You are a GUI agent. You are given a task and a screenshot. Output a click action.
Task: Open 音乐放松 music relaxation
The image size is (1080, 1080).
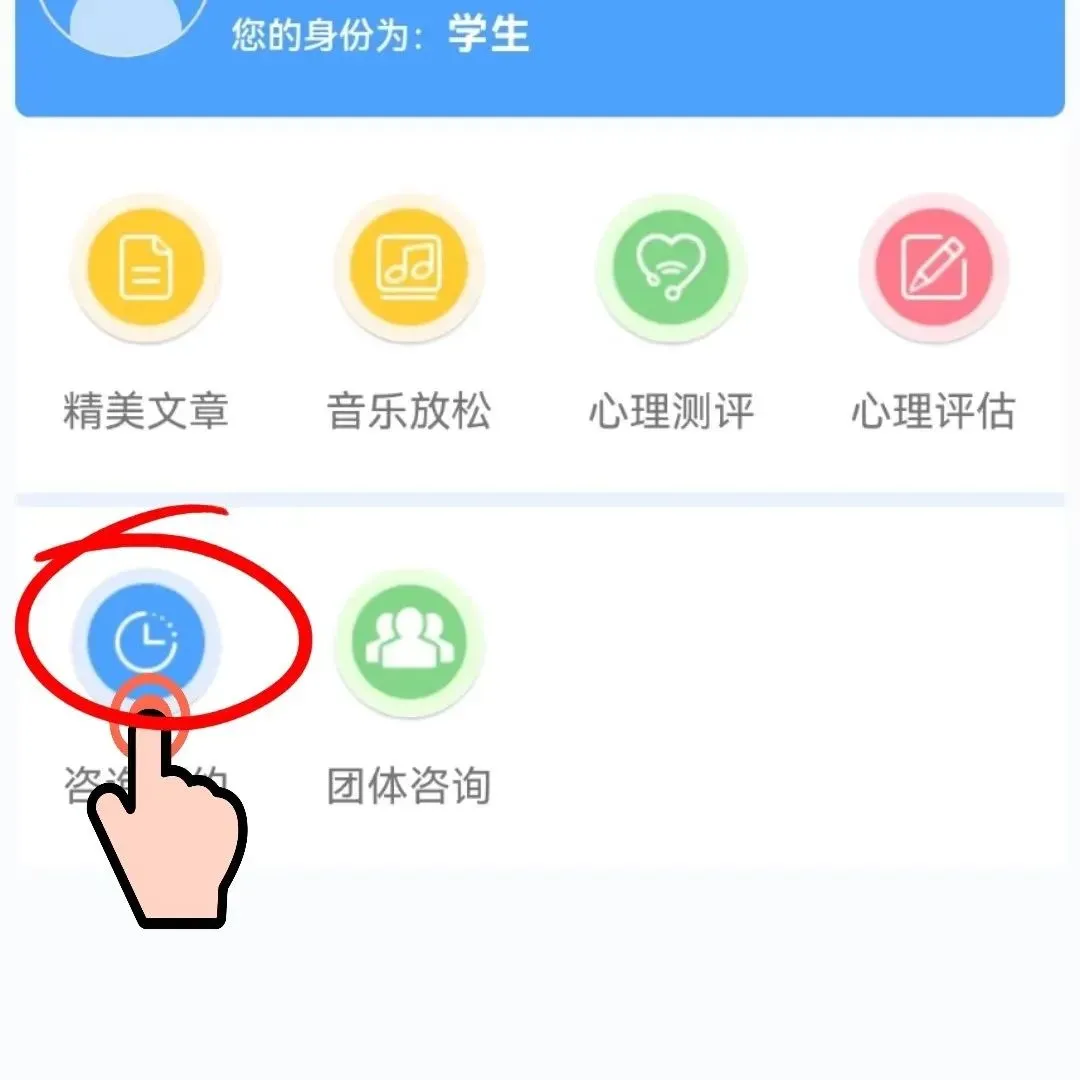(409, 269)
